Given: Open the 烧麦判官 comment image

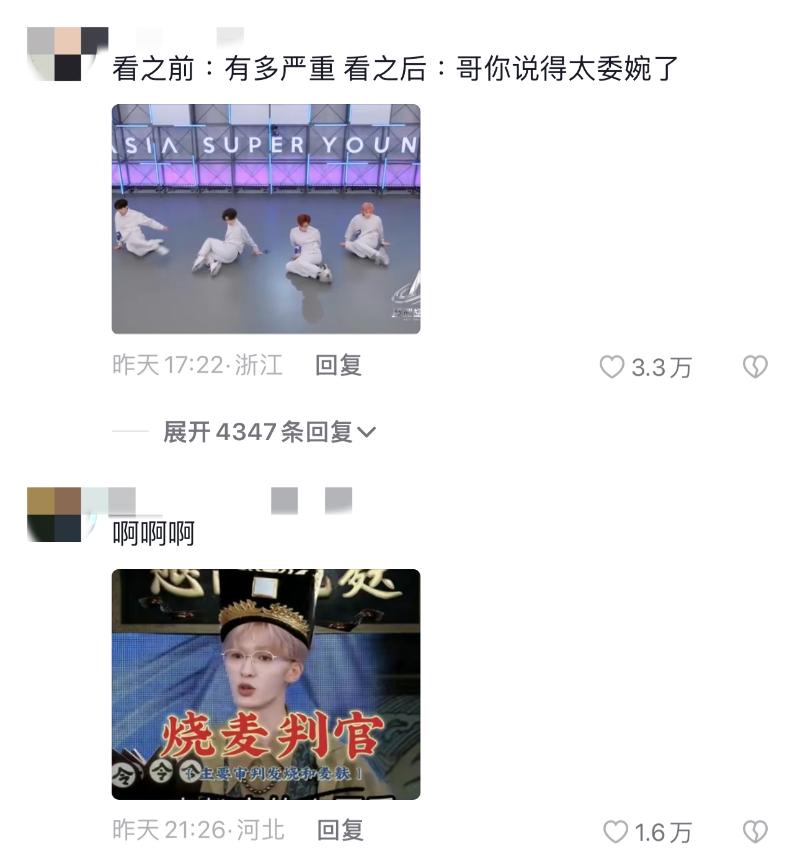Looking at the screenshot, I should point(265,683).
